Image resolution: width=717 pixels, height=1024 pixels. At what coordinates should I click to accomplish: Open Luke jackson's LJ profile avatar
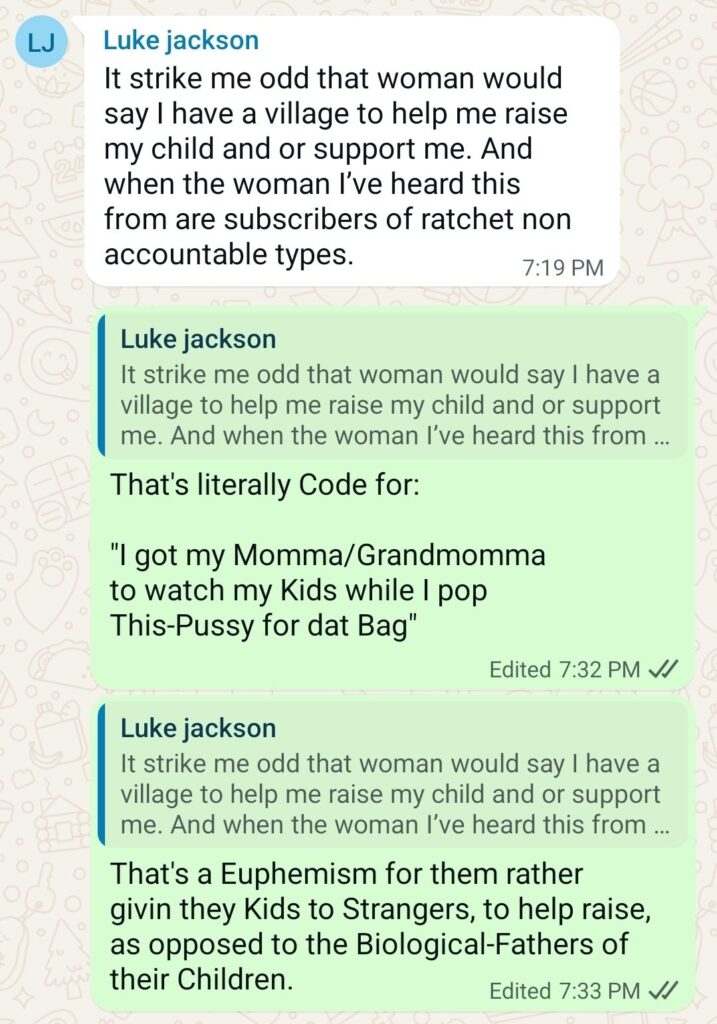[41, 43]
